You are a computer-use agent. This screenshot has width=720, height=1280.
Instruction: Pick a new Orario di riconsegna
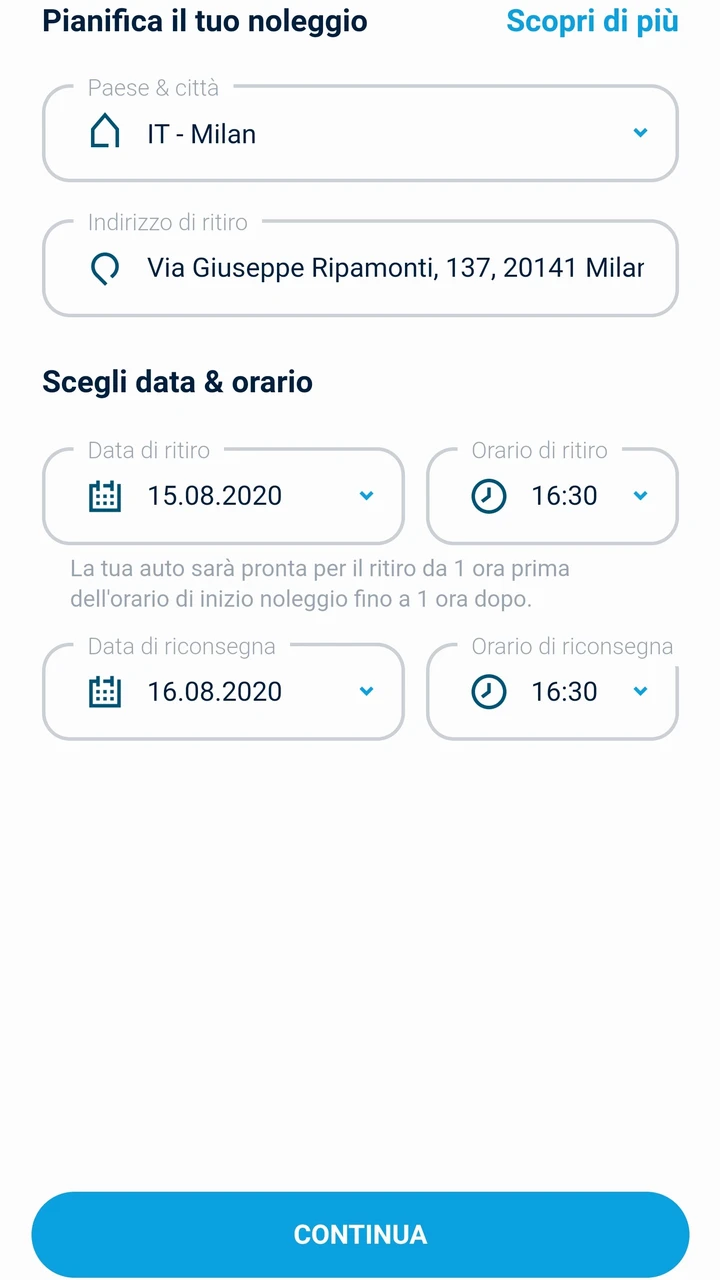click(x=552, y=692)
